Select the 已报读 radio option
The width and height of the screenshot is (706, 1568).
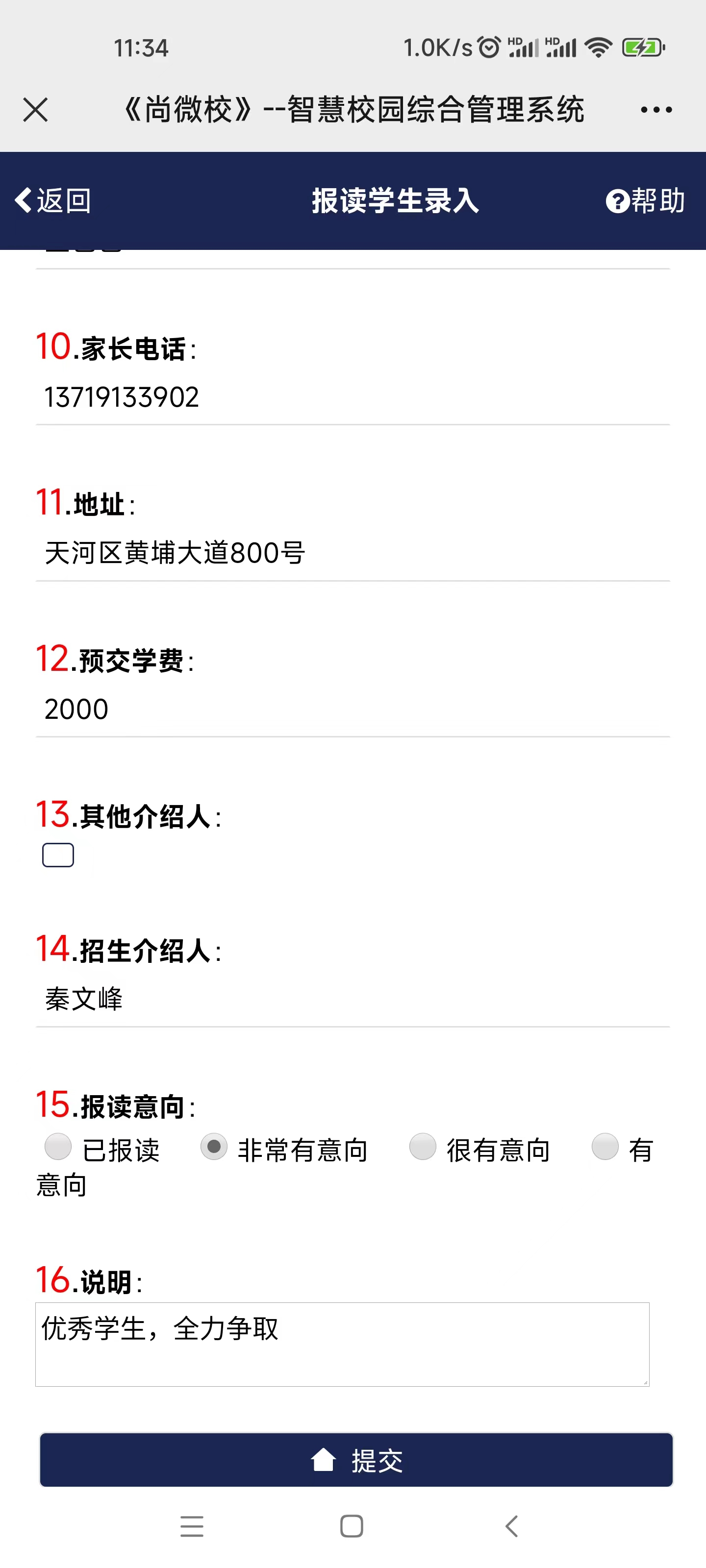pyautogui.click(x=58, y=1147)
